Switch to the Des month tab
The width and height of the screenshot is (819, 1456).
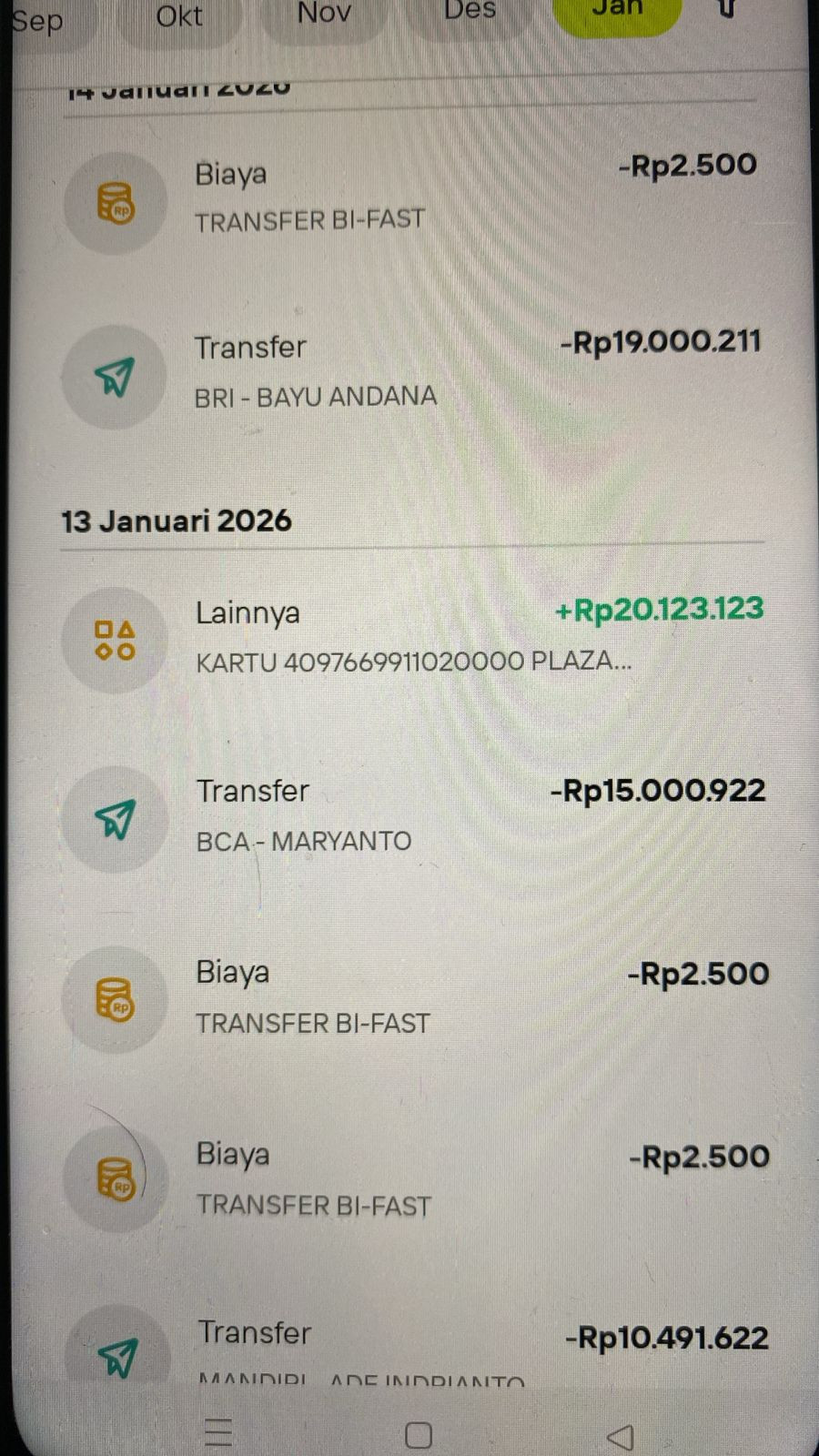(x=470, y=12)
